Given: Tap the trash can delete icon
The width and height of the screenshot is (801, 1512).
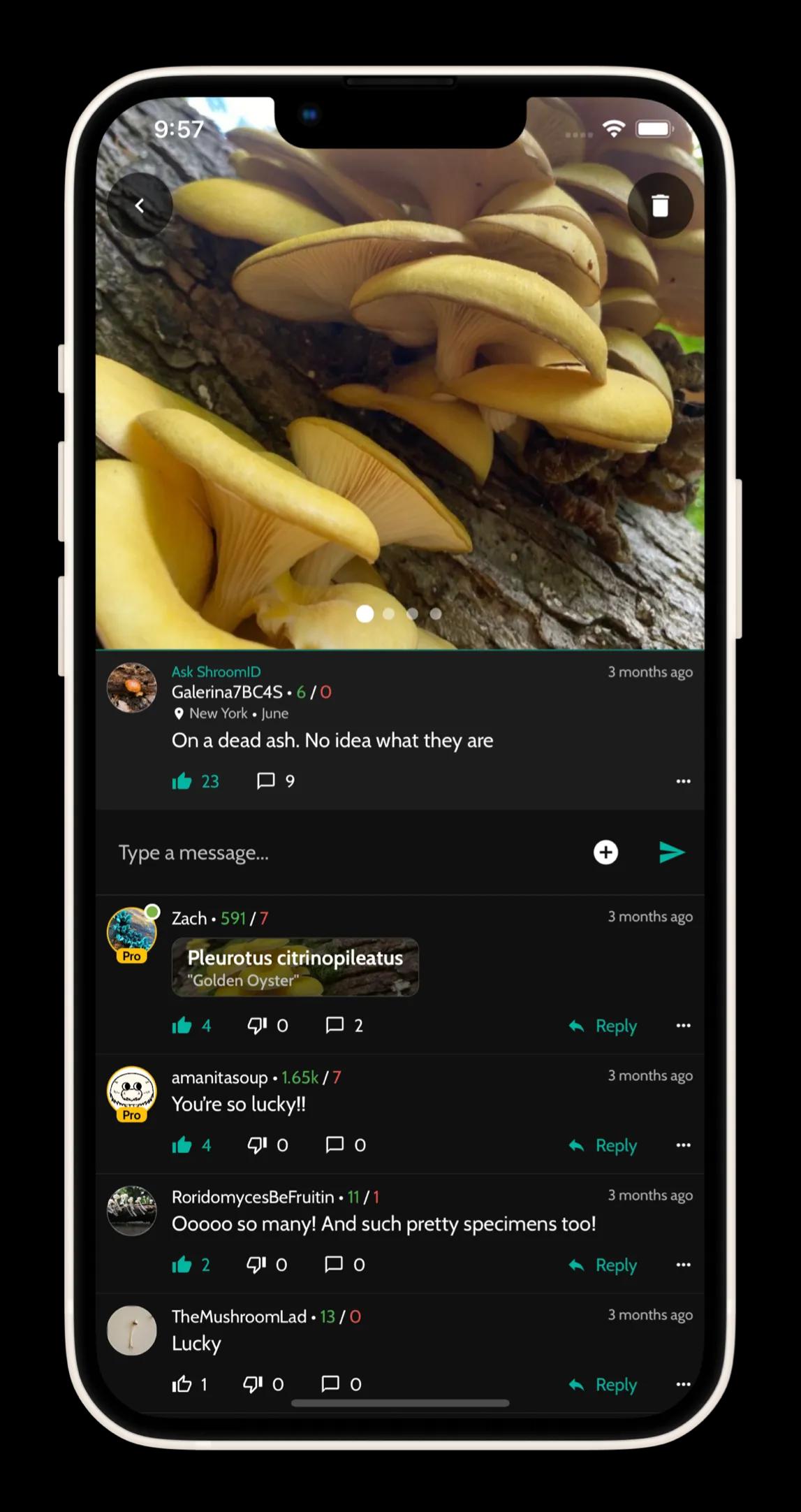Looking at the screenshot, I should coord(660,205).
